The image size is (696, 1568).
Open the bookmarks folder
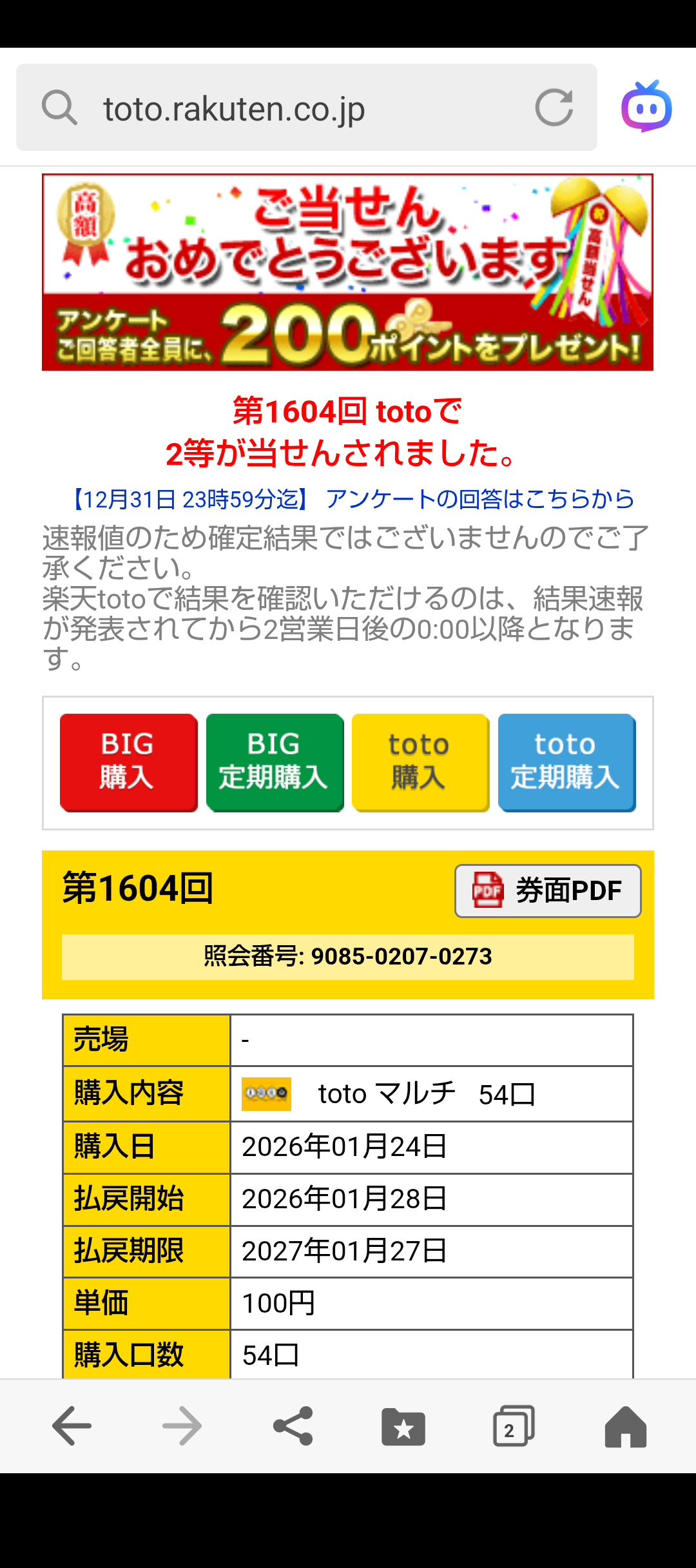point(403,1426)
